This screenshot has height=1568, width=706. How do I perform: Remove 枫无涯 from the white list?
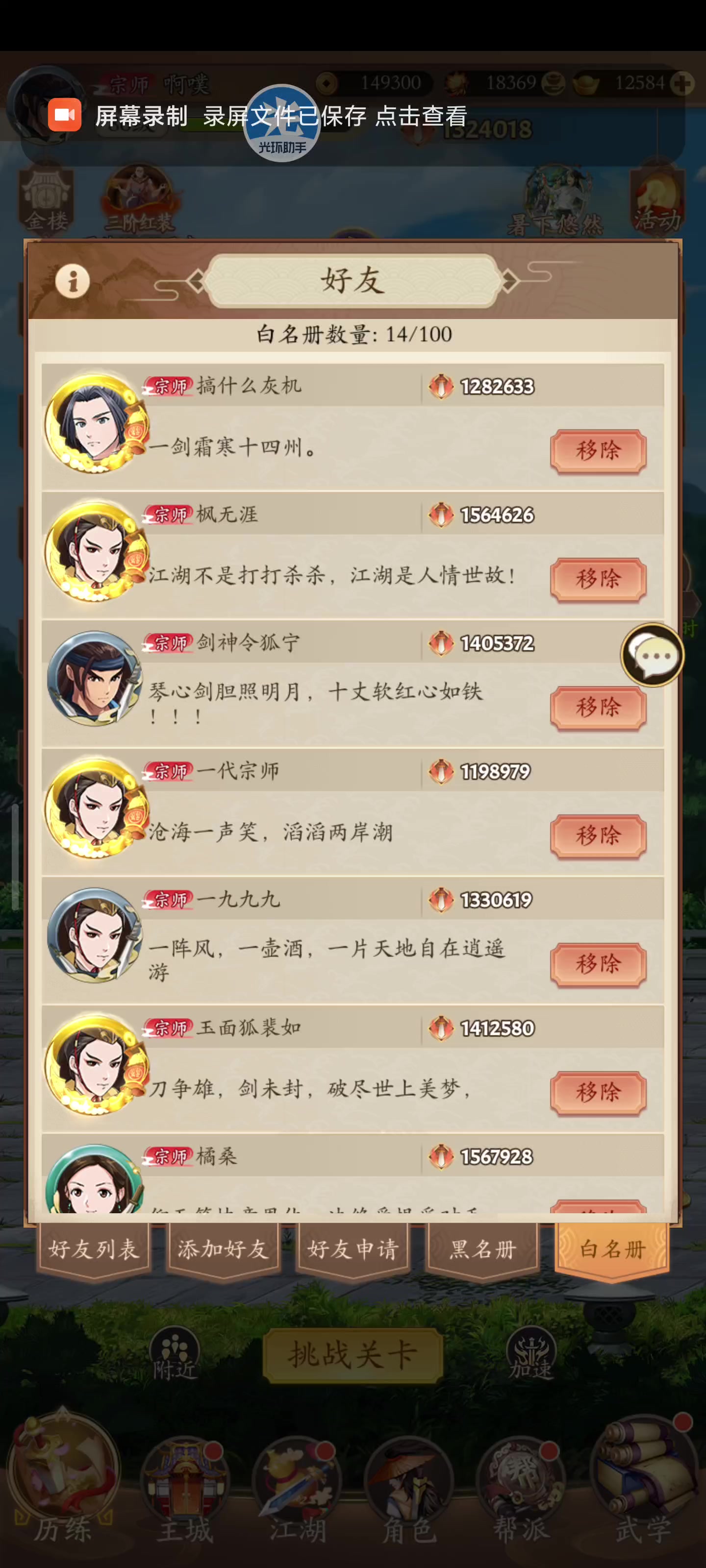(598, 579)
